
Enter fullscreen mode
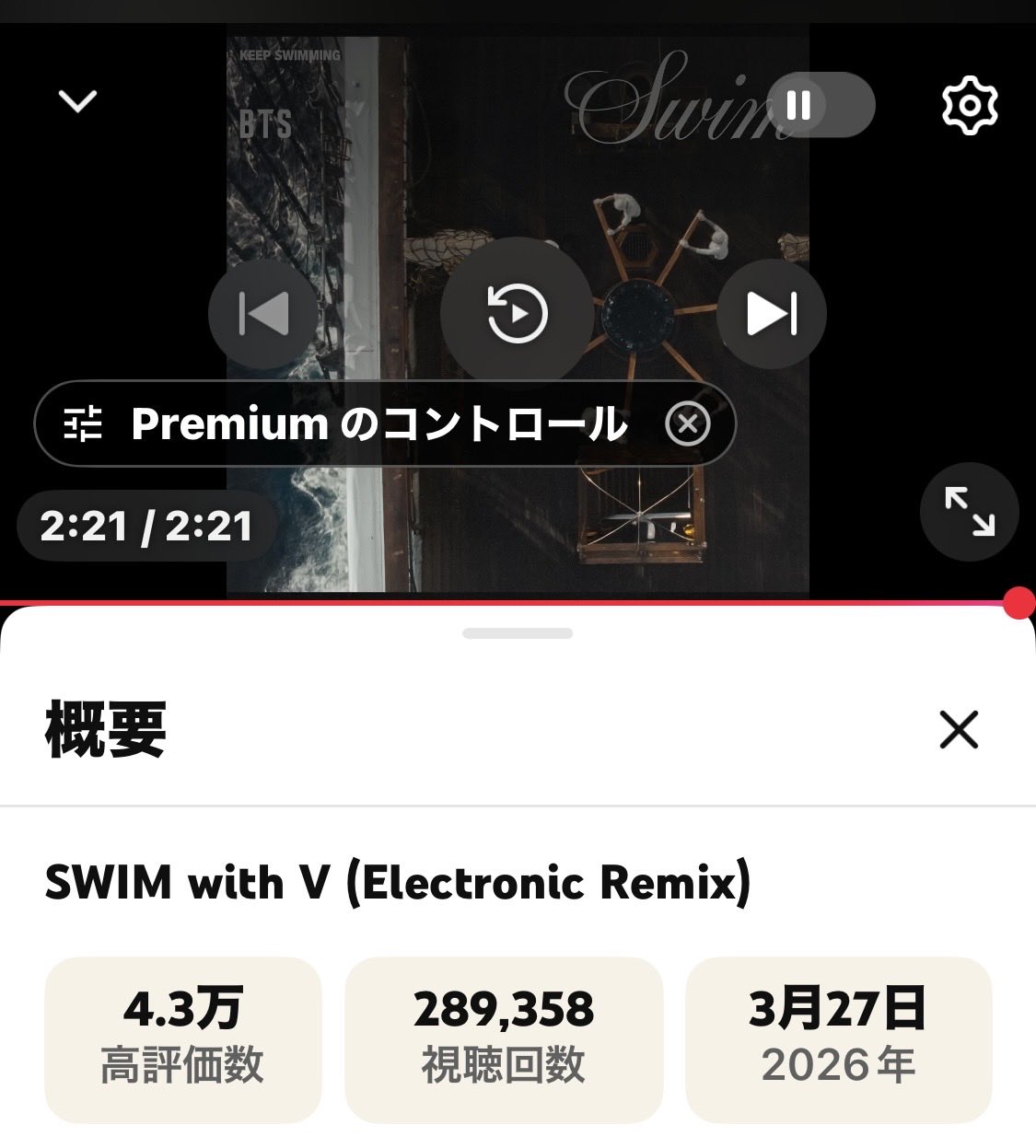tap(969, 512)
